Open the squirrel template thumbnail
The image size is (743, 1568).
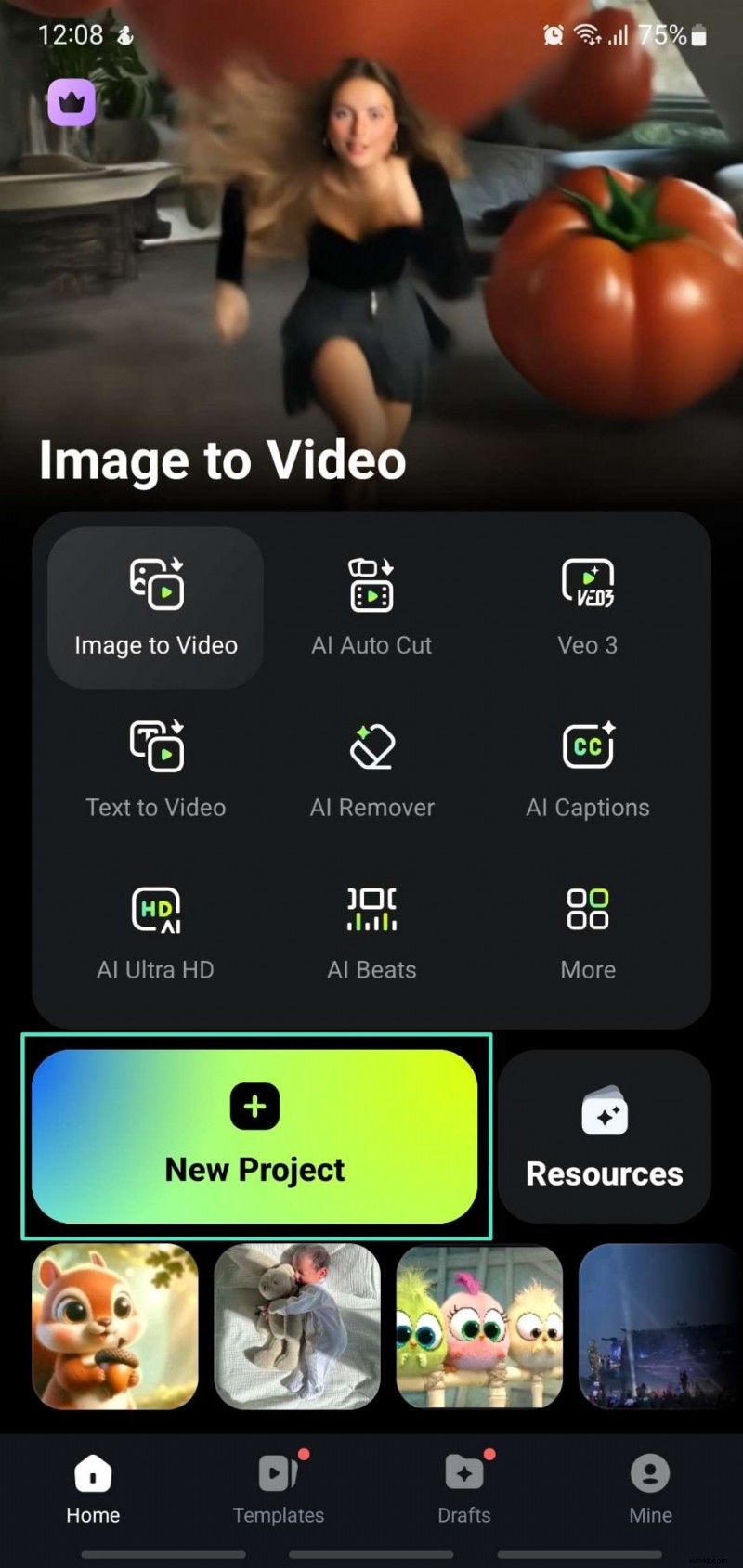[x=115, y=1326]
